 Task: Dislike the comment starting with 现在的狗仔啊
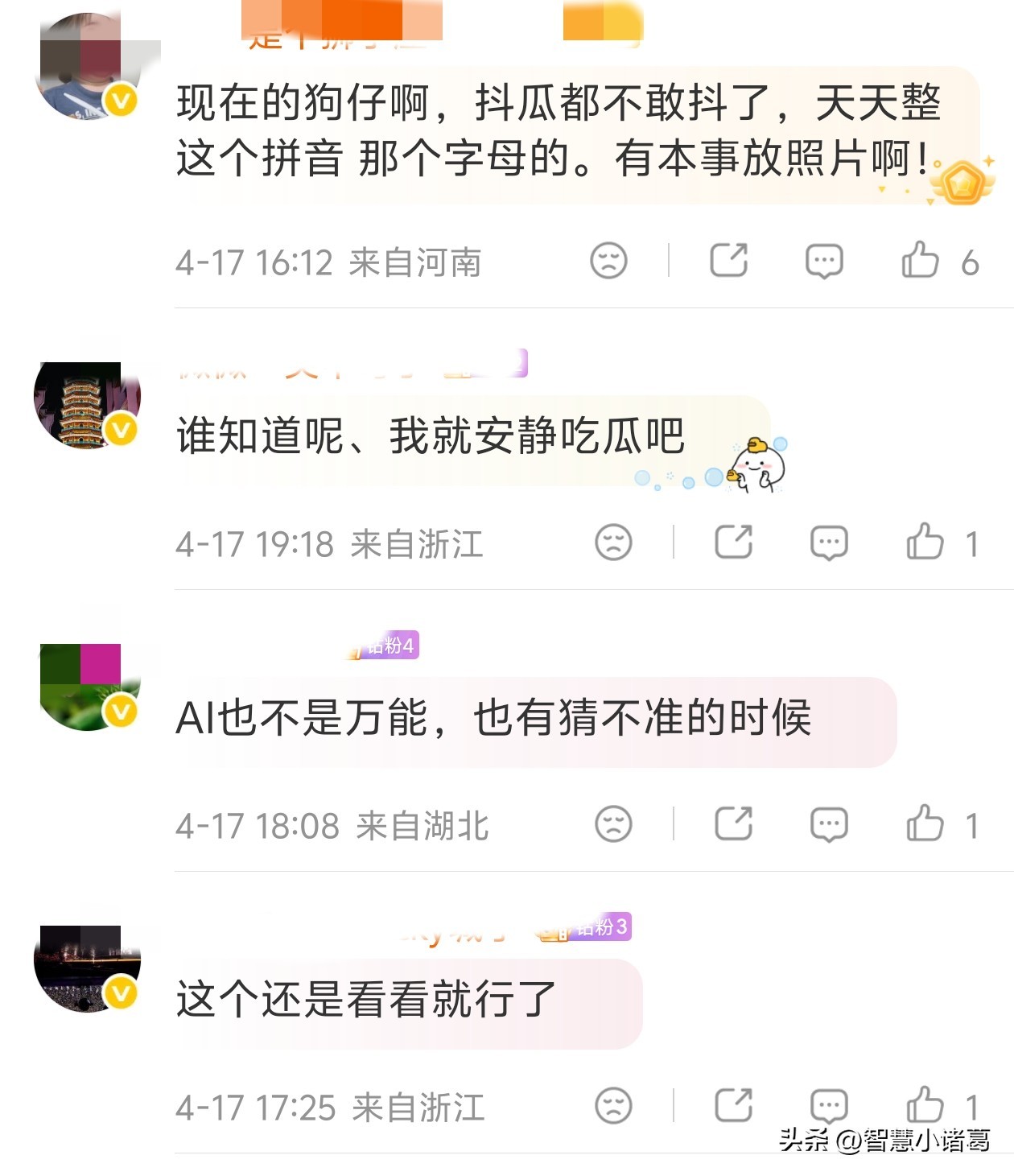(608, 260)
